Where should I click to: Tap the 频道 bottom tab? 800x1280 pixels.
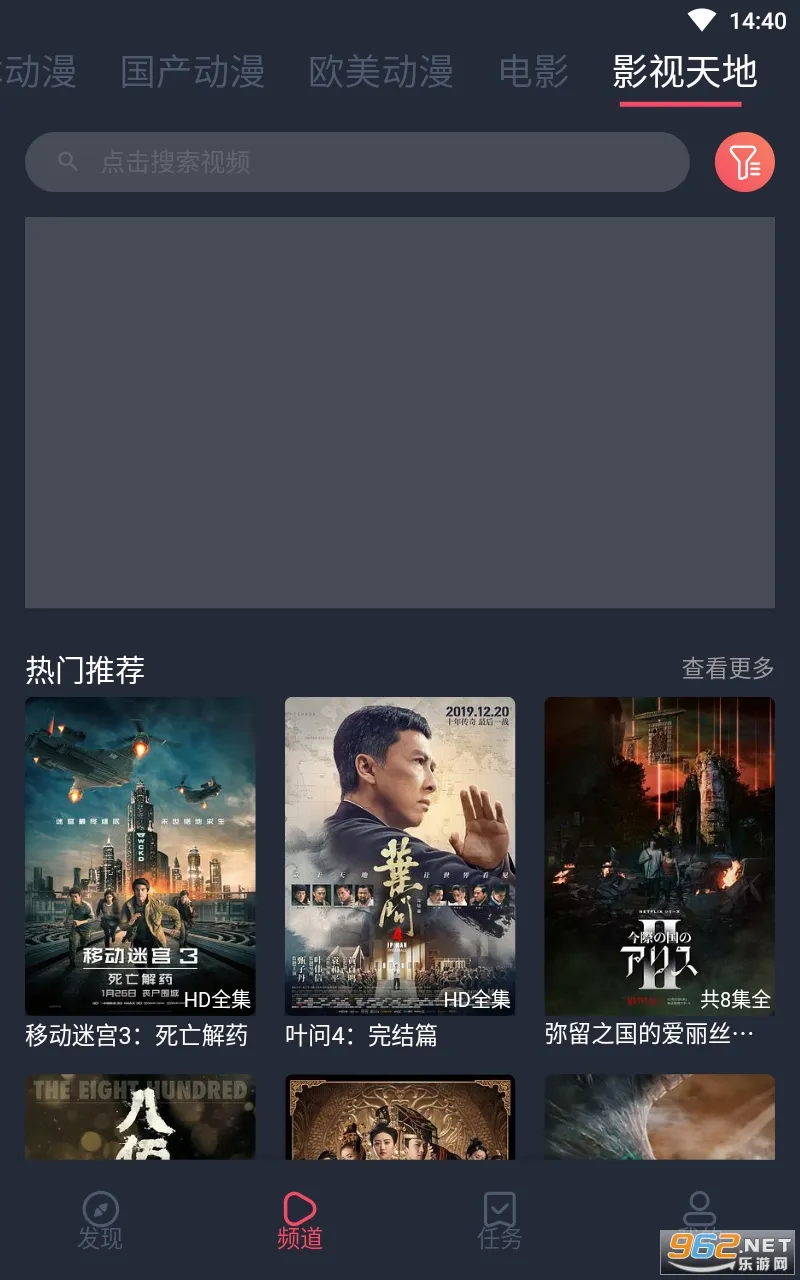point(300,1220)
